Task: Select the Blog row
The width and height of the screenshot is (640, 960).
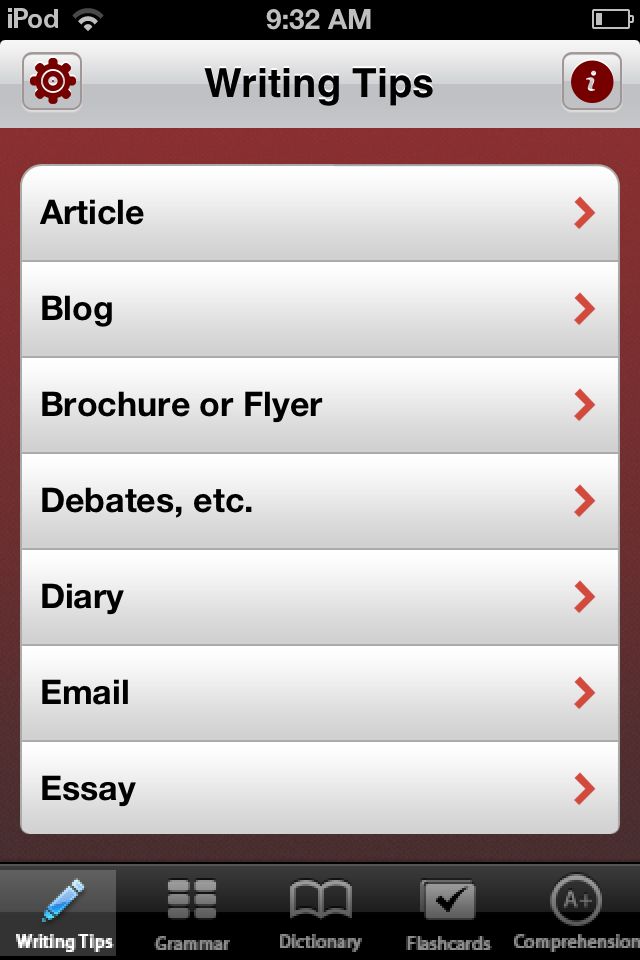Action: pyautogui.click(x=320, y=309)
